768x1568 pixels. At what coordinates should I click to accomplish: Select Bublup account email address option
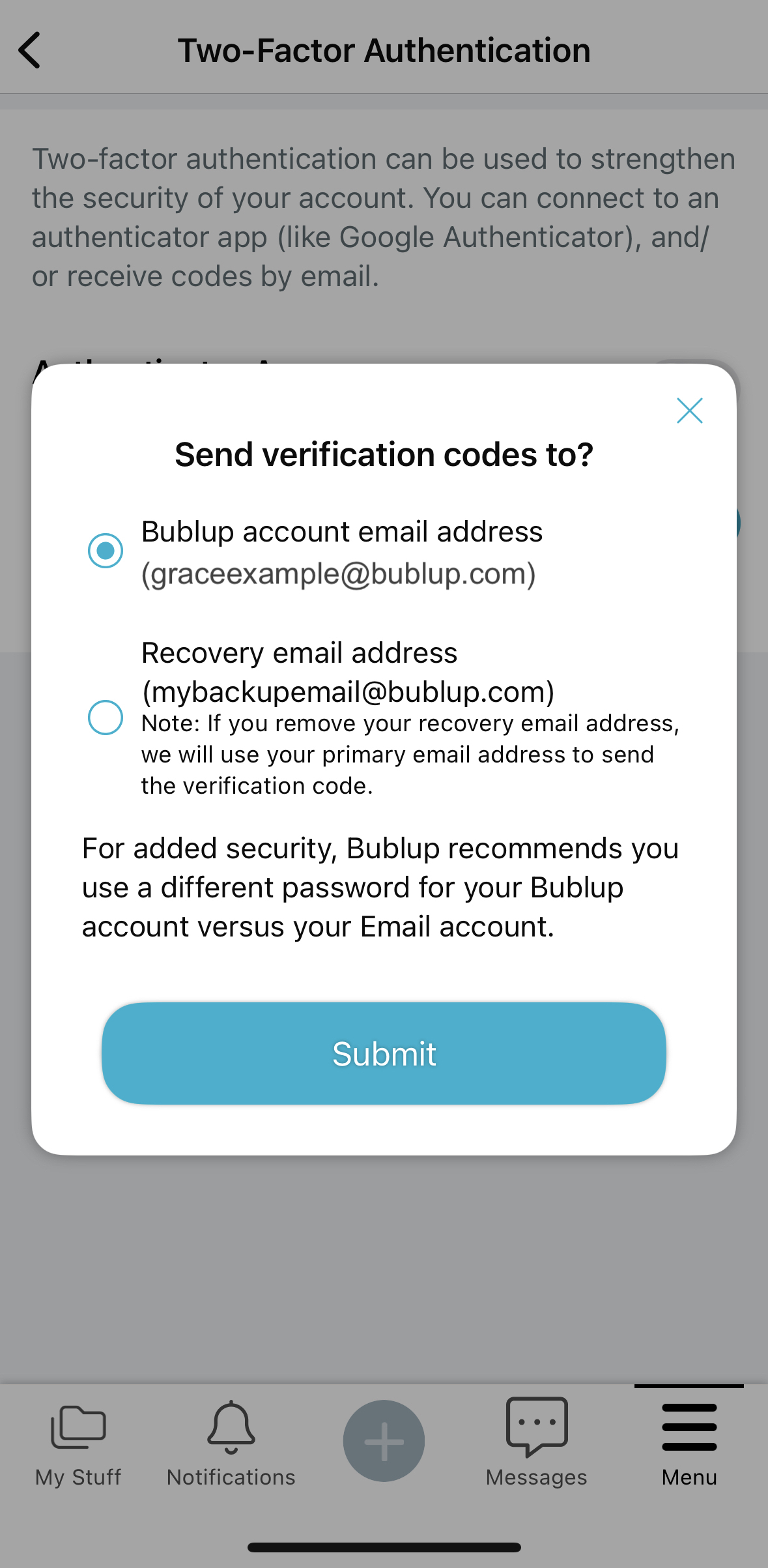pos(106,551)
